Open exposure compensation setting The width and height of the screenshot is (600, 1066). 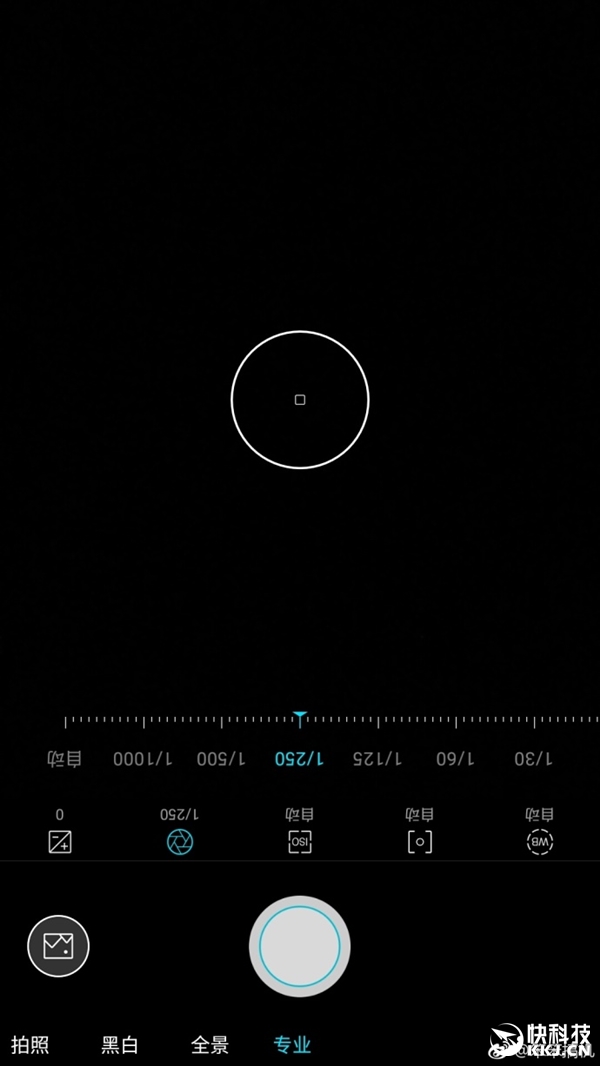coord(60,841)
